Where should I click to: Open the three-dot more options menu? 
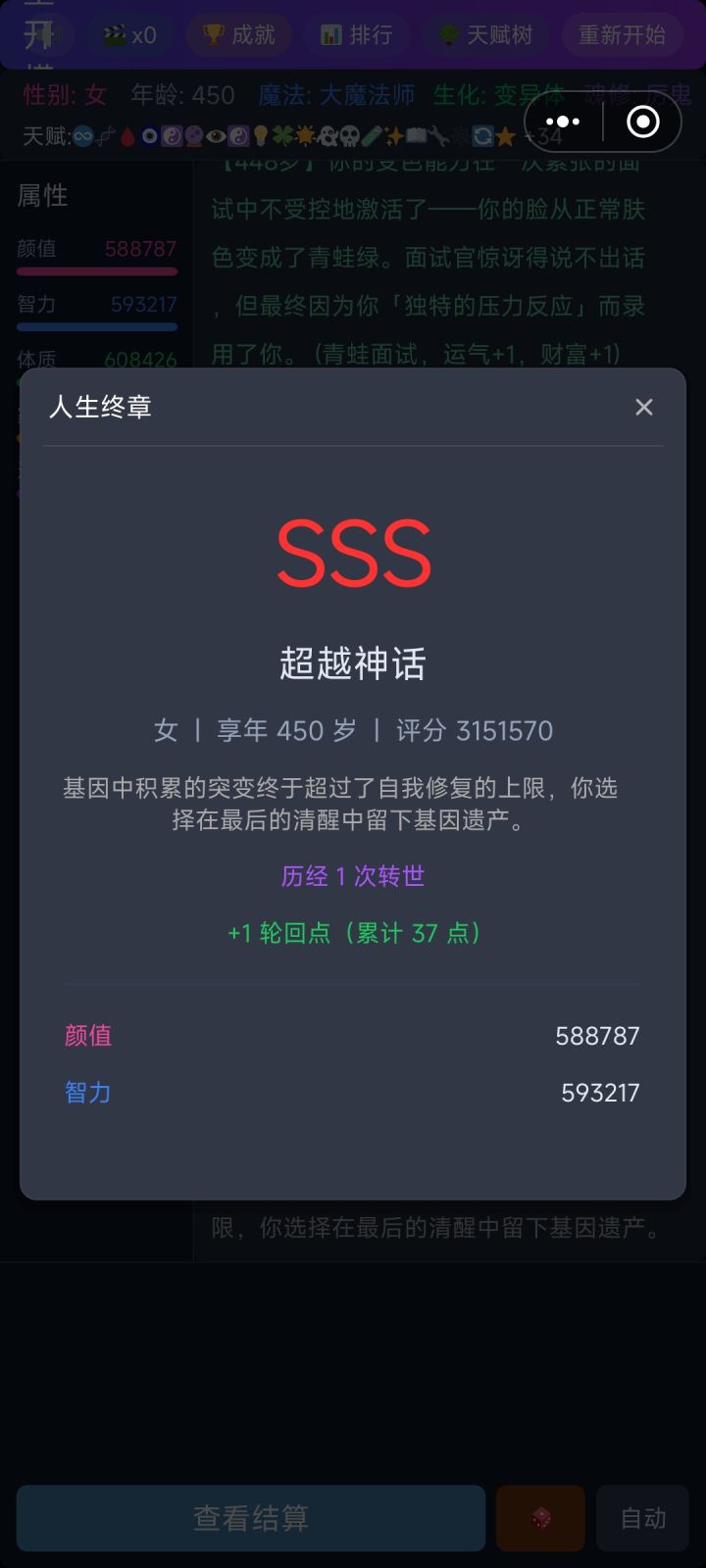[x=562, y=122]
